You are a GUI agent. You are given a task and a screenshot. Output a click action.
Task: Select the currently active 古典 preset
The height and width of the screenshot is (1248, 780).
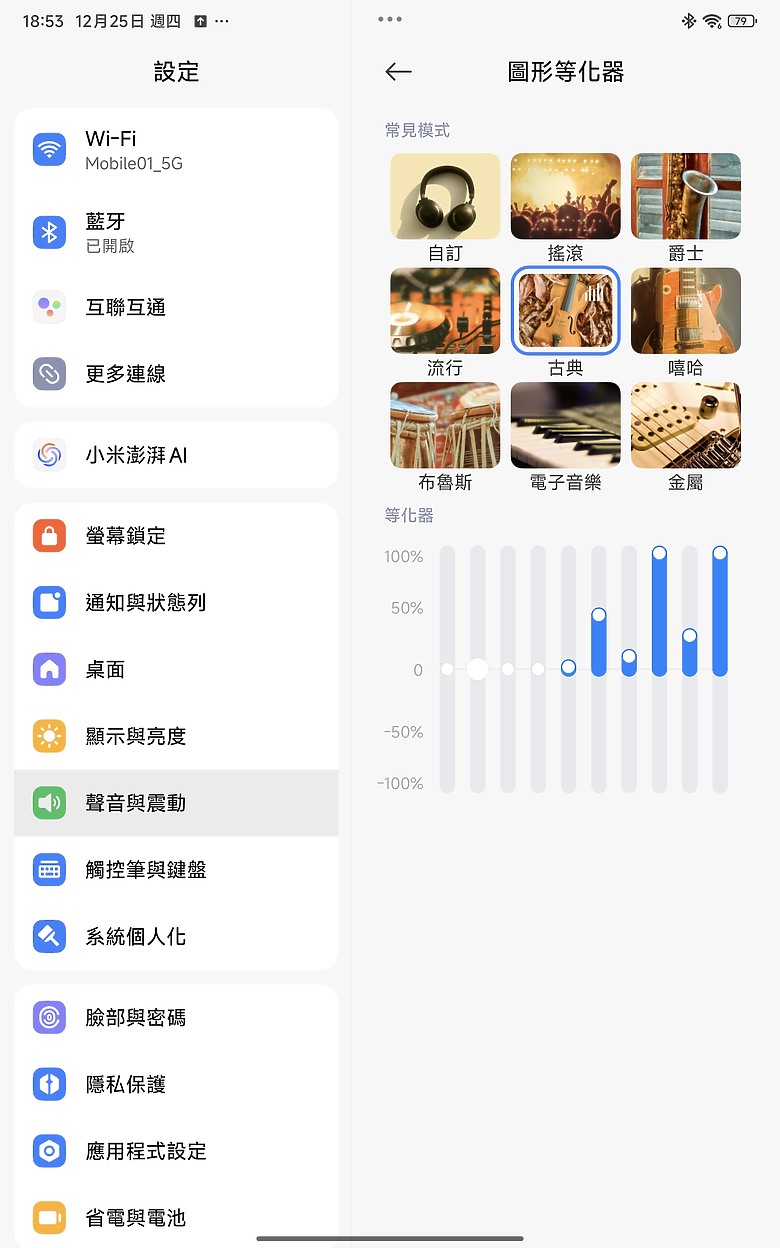point(565,310)
